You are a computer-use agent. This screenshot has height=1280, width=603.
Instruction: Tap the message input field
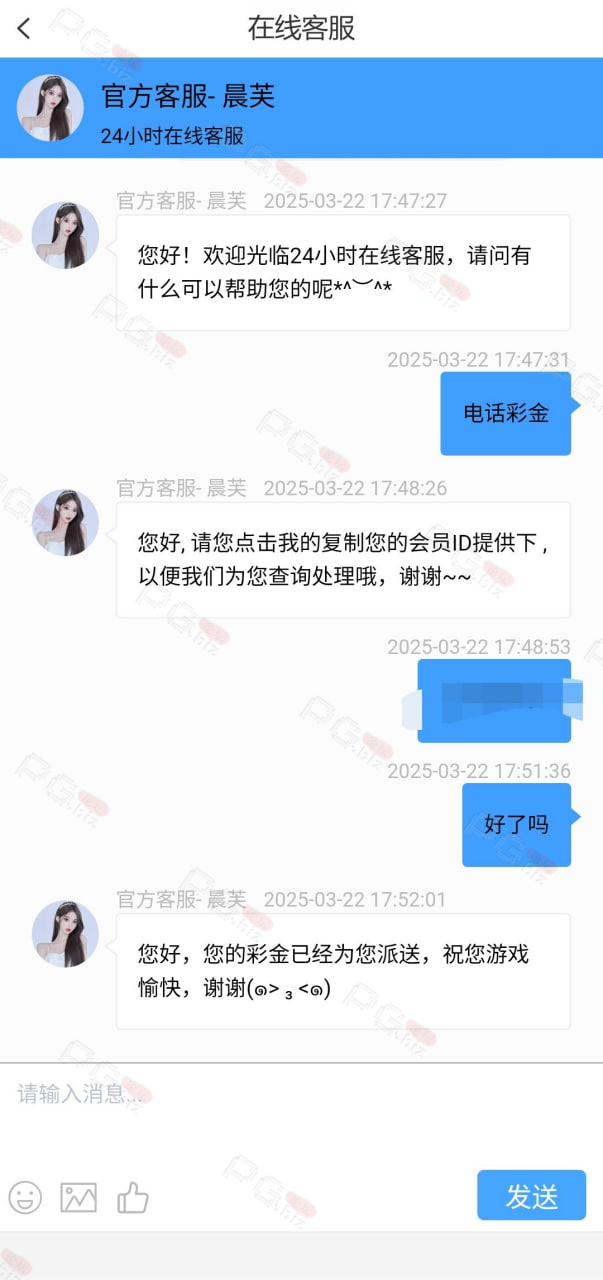click(x=301, y=1110)
